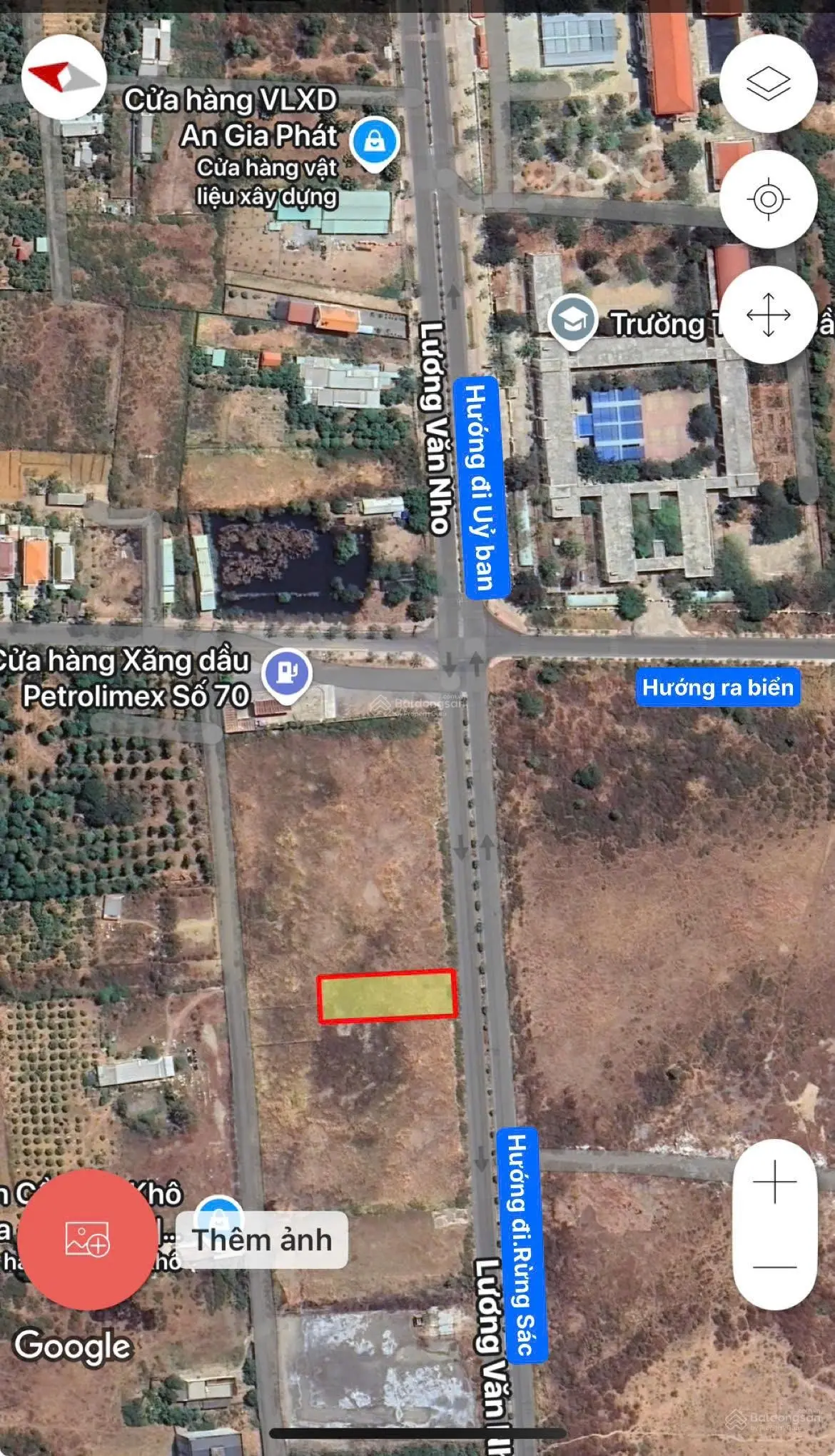Zoom out with the minus button
The width and height of the screenshot is (835, 1456).
tap(774, 1267)
